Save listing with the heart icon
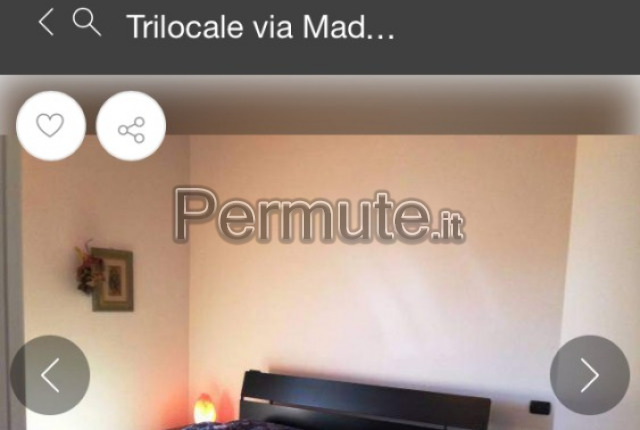Viewport: 640px width, 430px height. (50, 126)
